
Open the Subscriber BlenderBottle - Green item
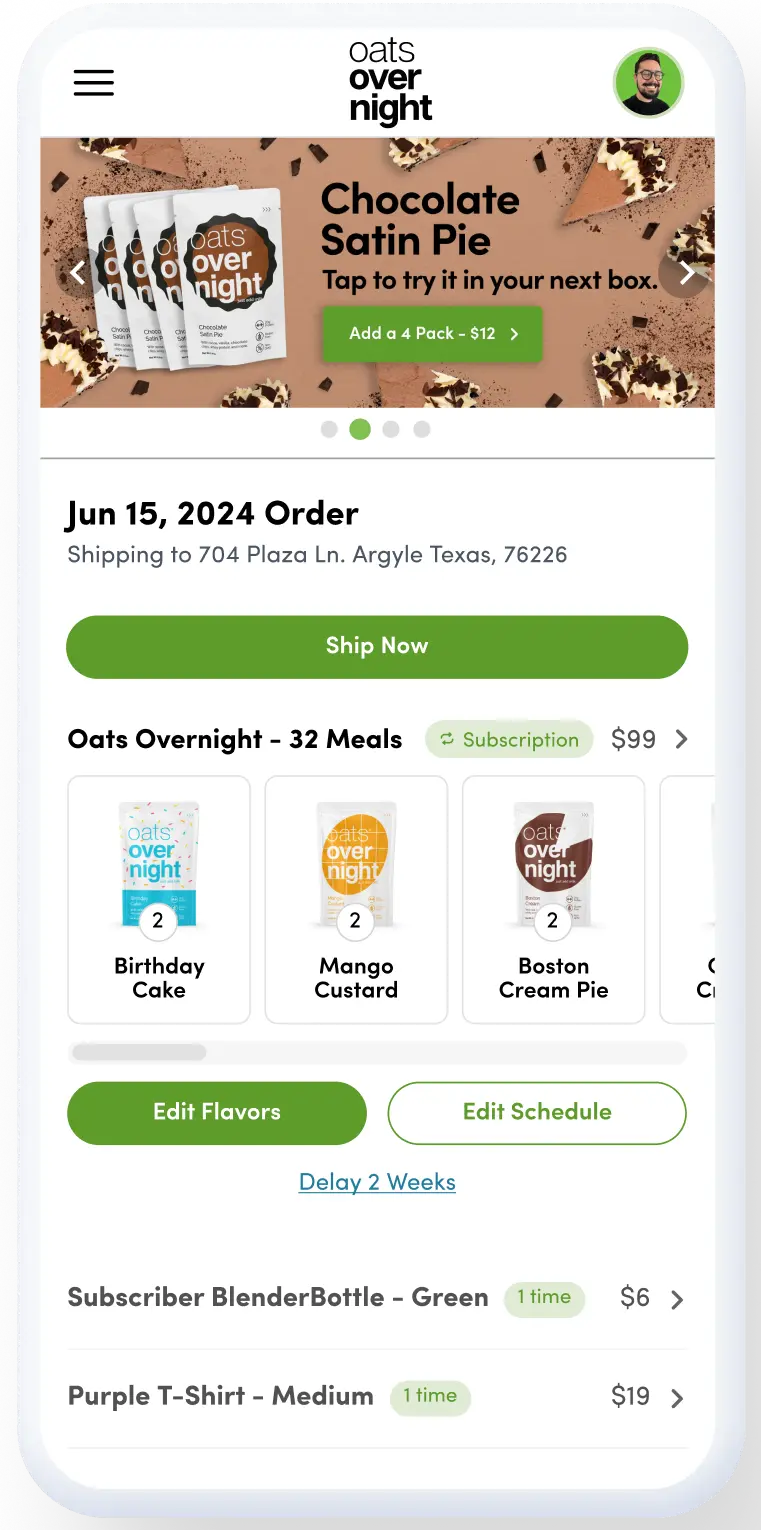click(377, 1298)
